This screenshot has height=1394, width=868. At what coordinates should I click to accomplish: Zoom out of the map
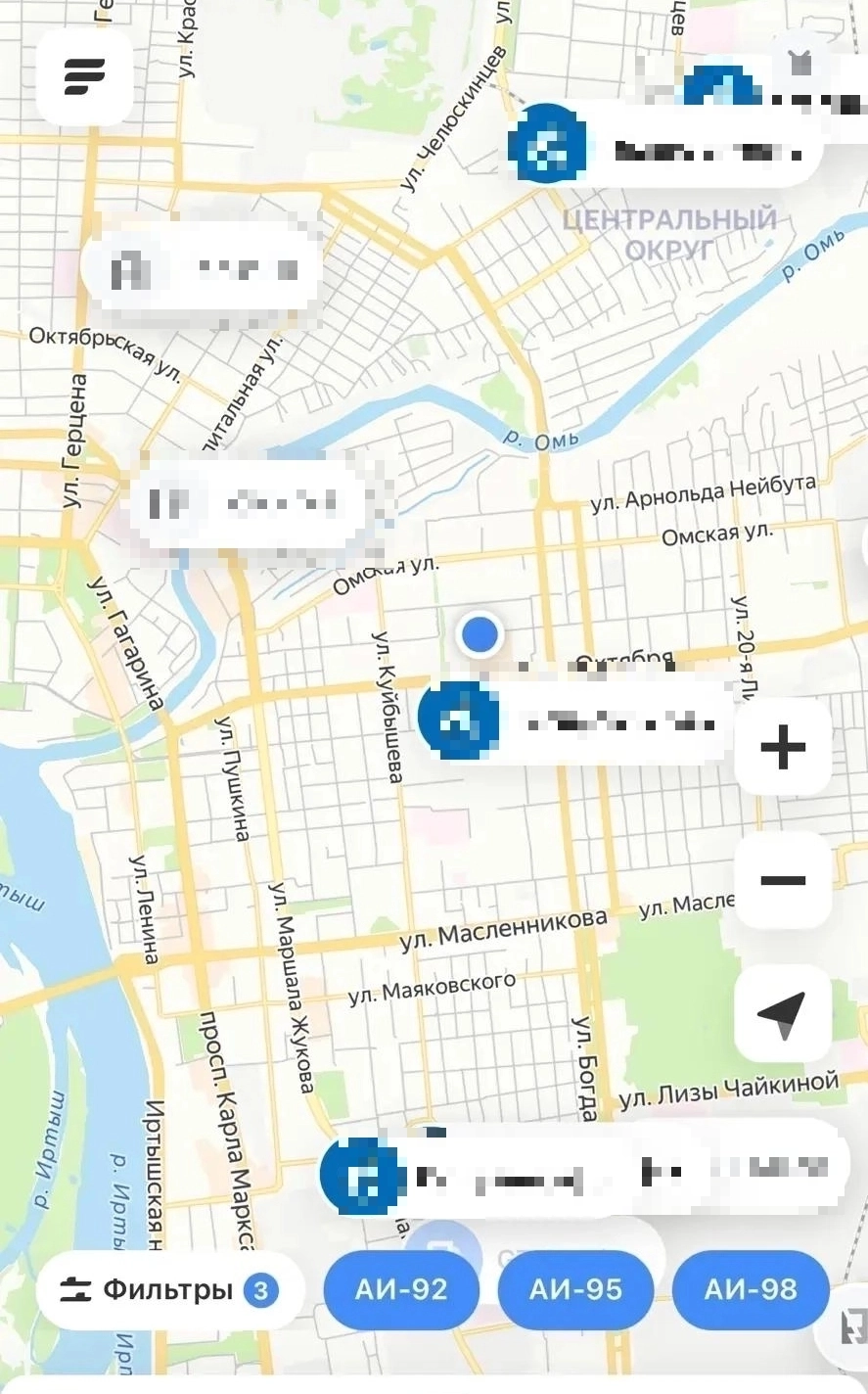tap(783, 881)
